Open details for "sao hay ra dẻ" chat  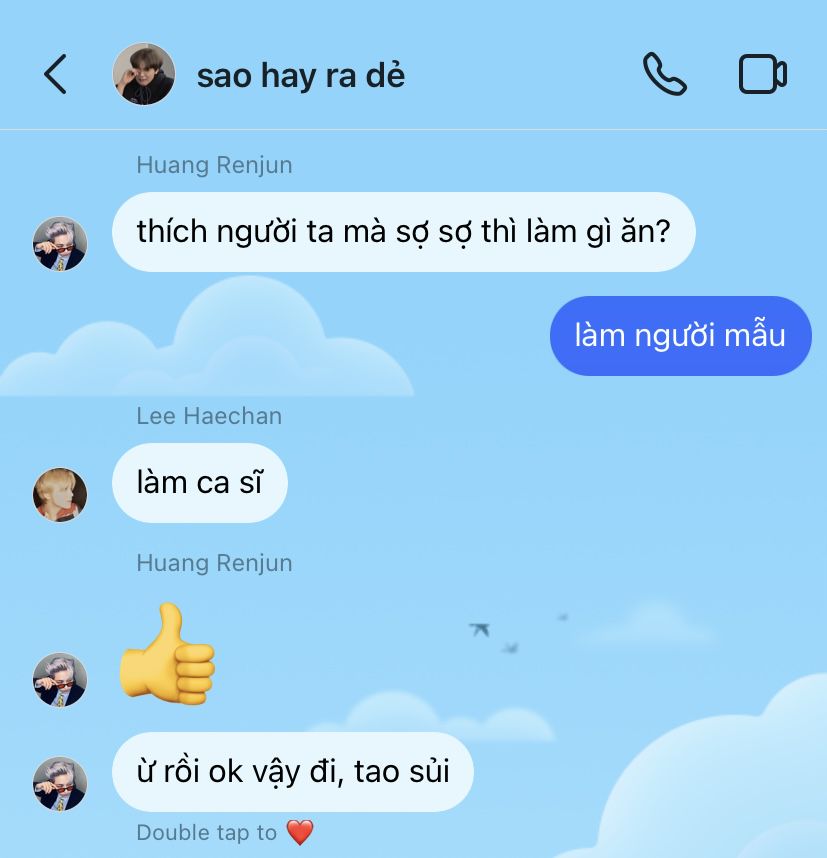pos(300,76)
